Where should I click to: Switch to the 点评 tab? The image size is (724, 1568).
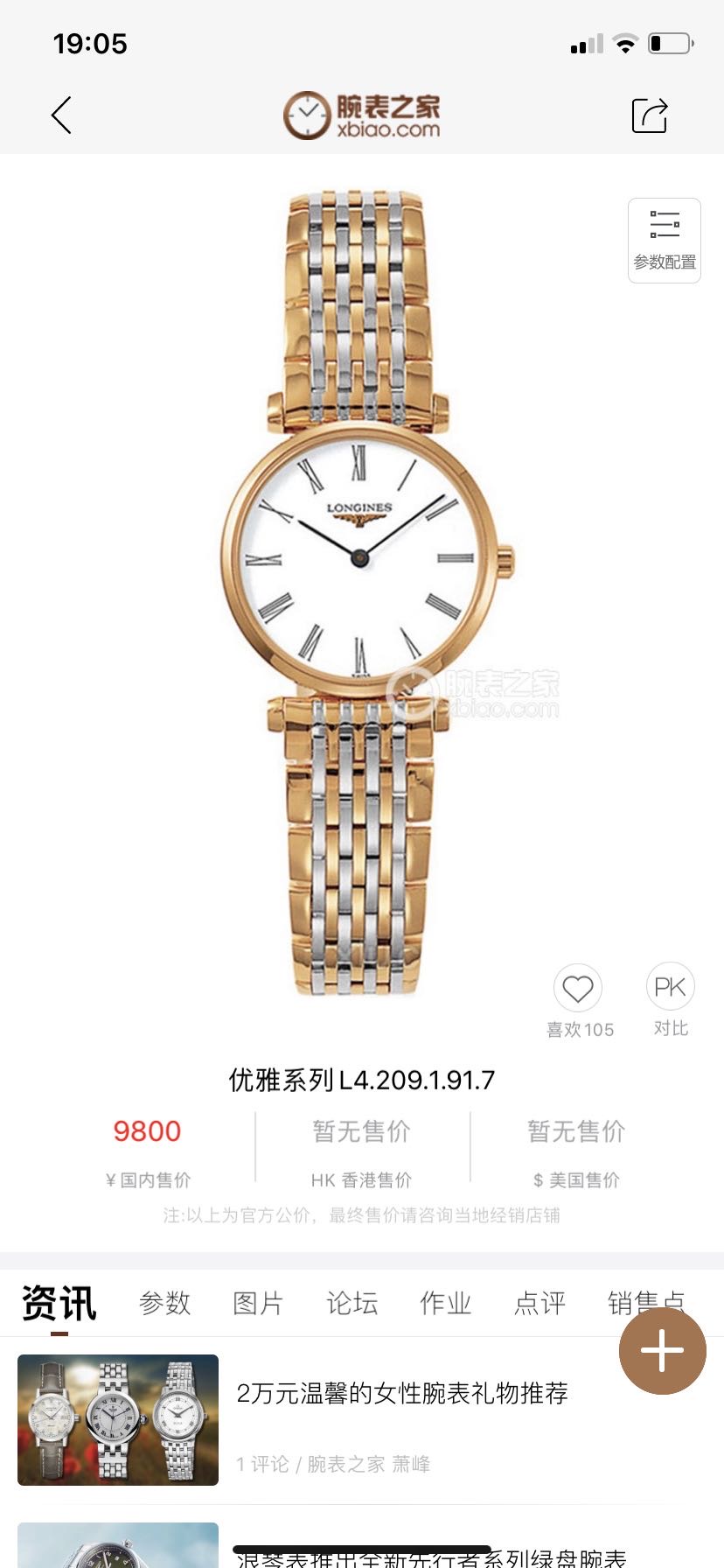click(540, 1303)
